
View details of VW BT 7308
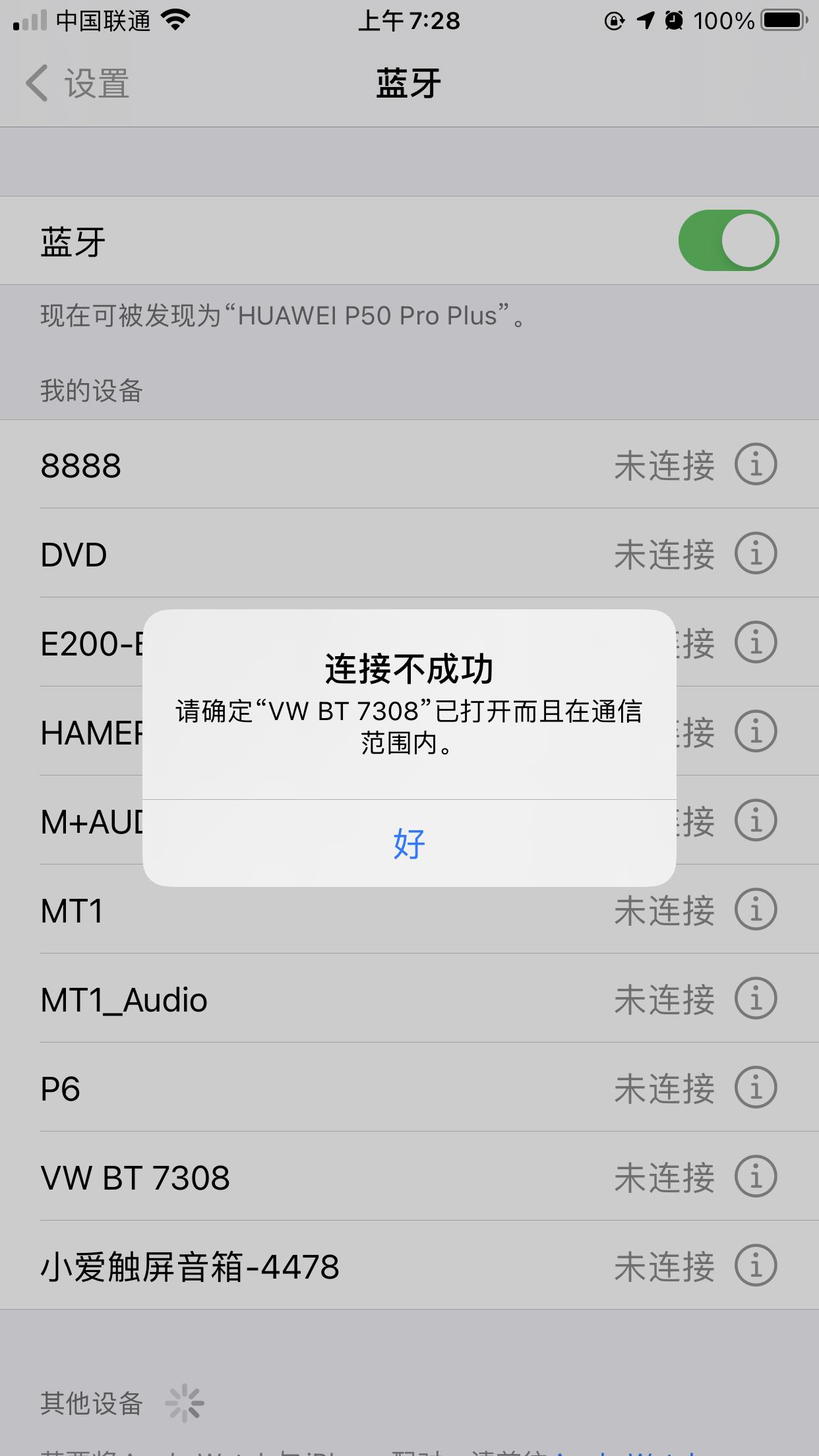click(756, 1177)
